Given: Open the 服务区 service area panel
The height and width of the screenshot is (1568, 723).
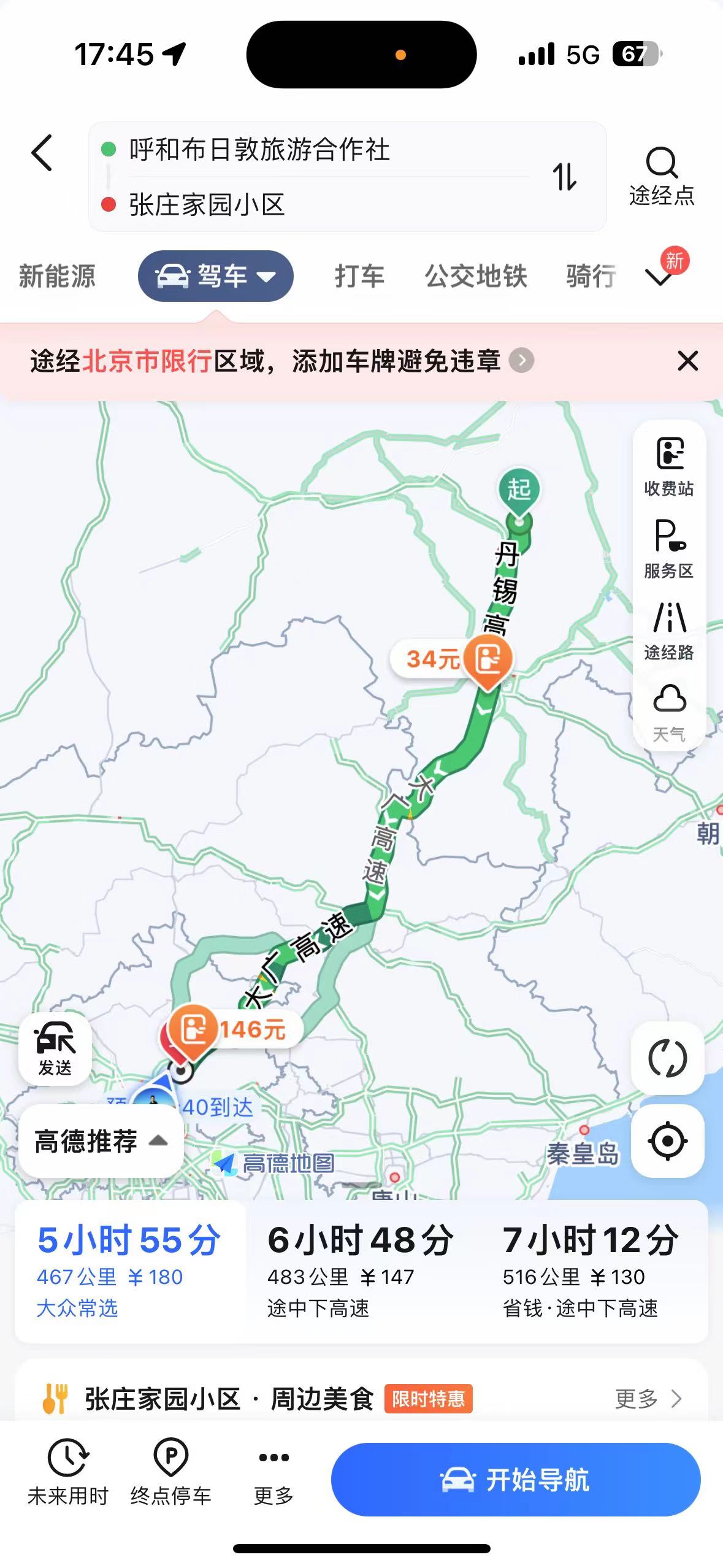Looking at the screenshot, I should pyautogui.click(x=671, y=552).
